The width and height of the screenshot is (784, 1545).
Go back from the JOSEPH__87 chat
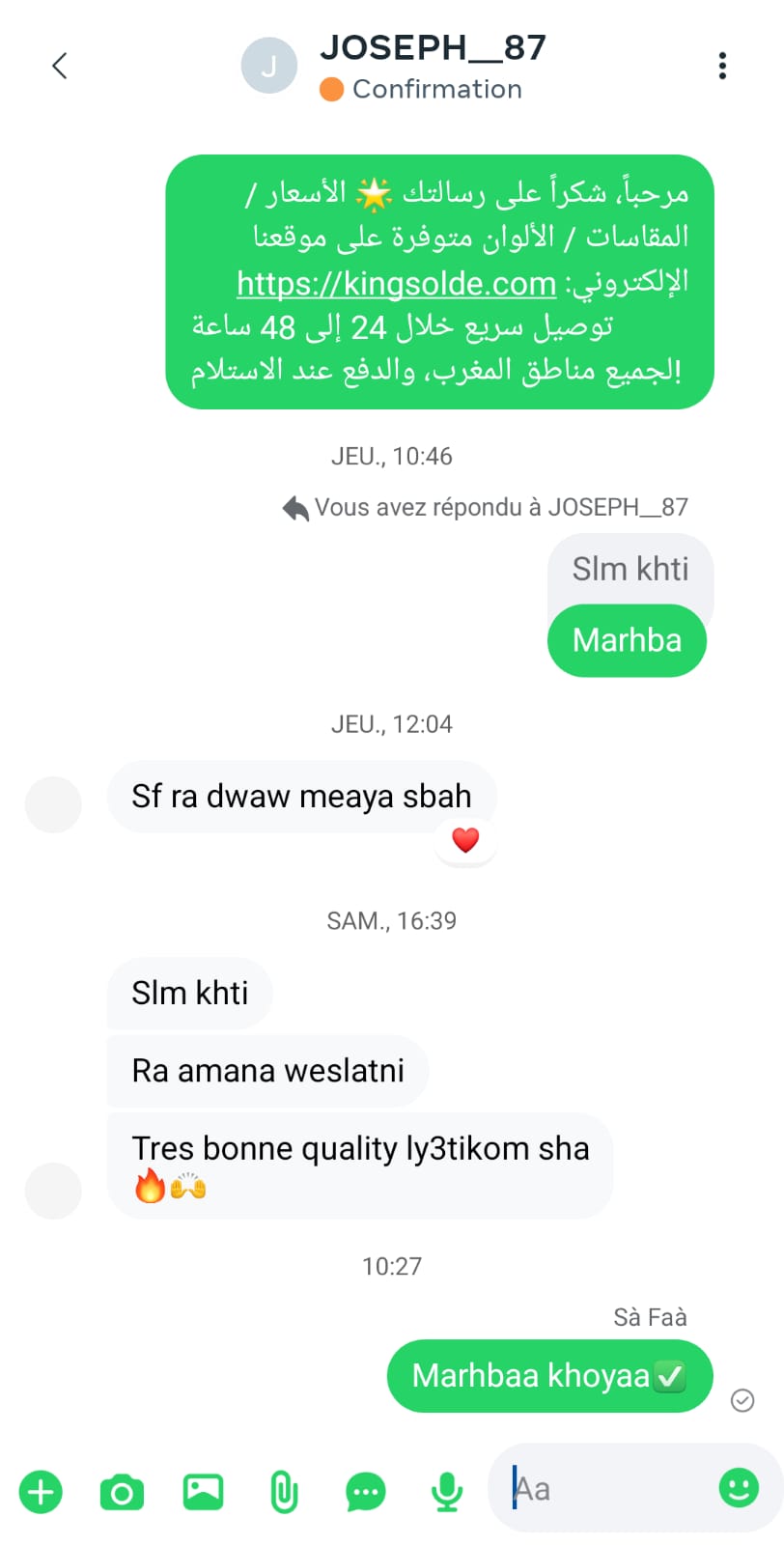(x=60, y=66)
